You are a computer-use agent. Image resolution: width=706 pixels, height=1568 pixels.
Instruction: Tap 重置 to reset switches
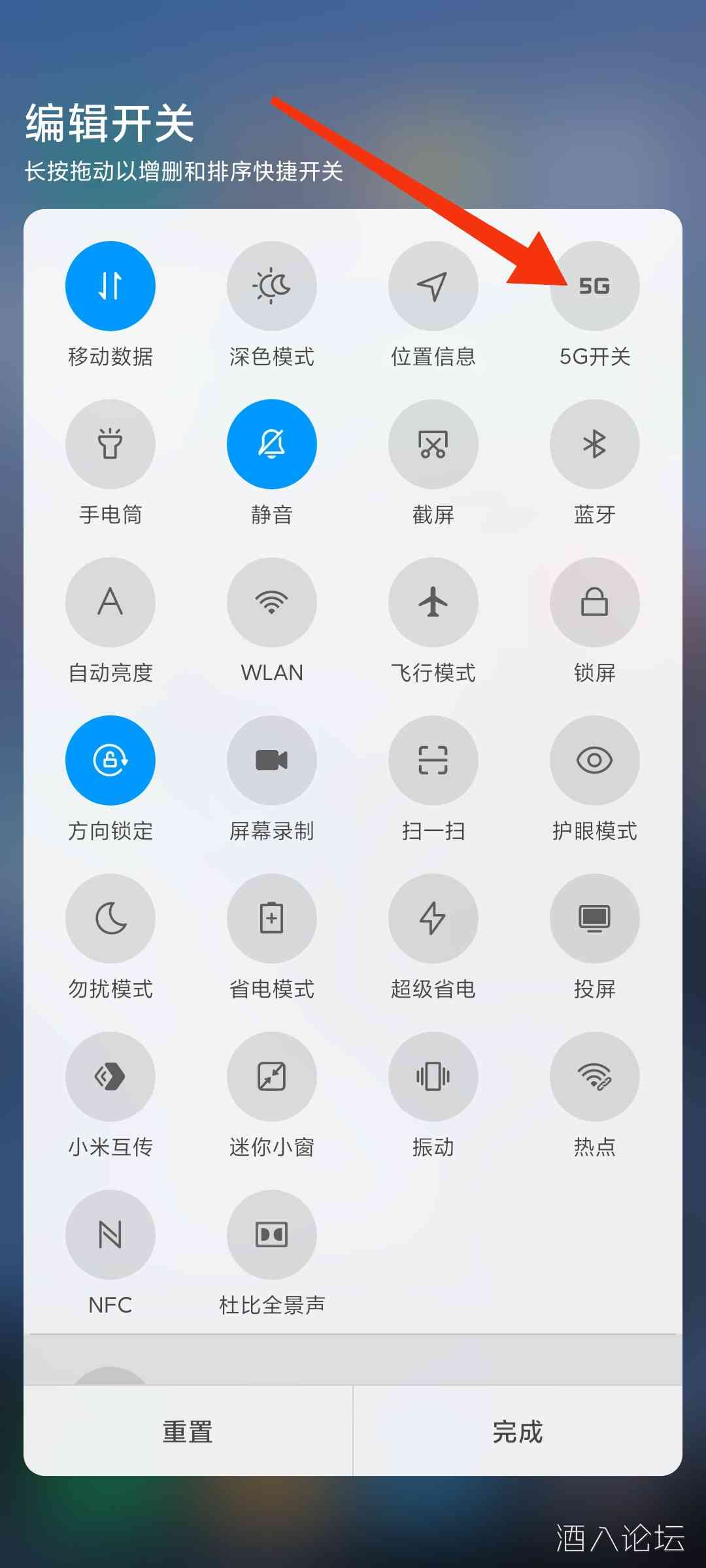point(188,1431)
